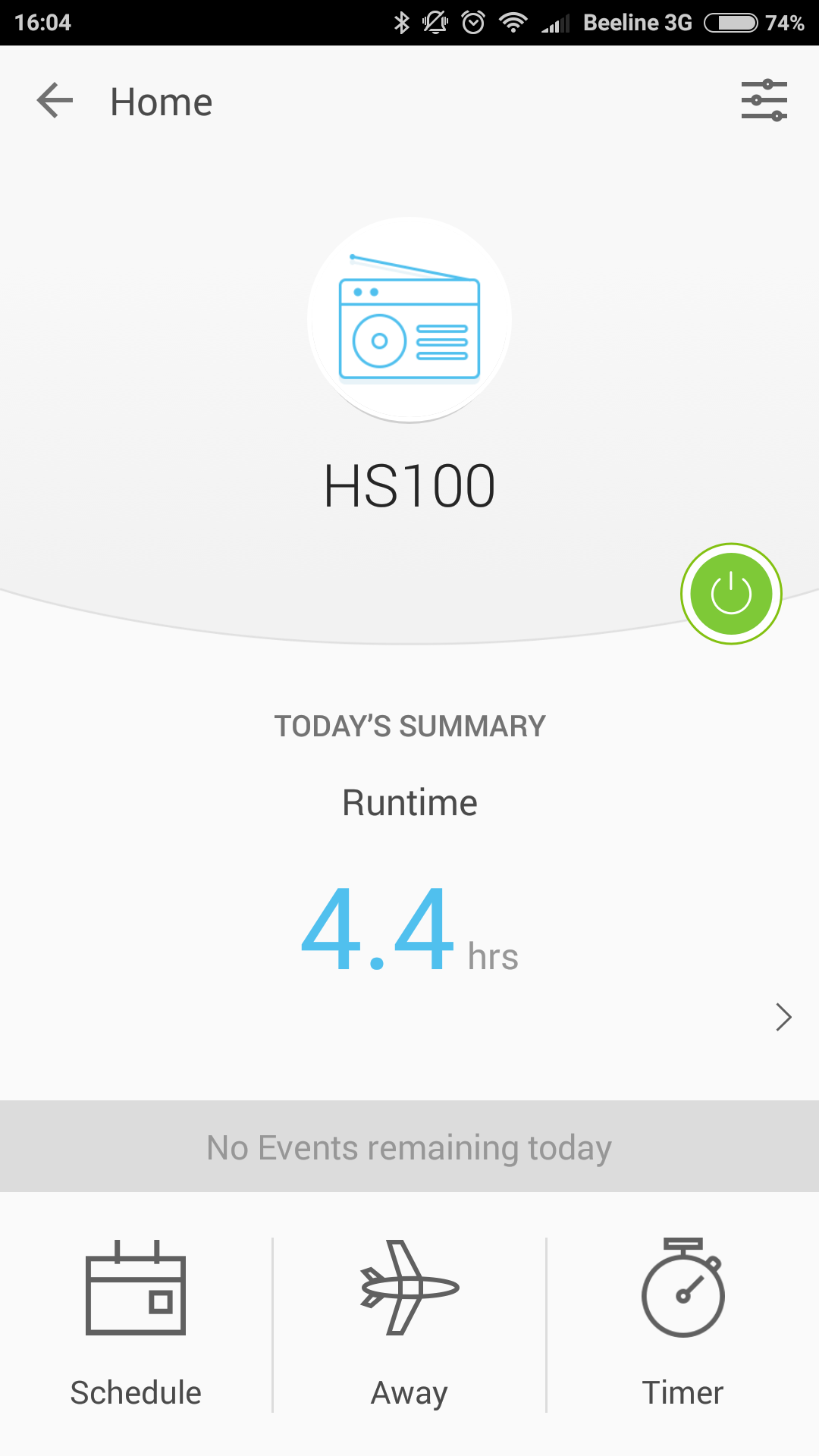The image size is (819, 1456).
Task: Open the Schedule option
Action: 136,1325
